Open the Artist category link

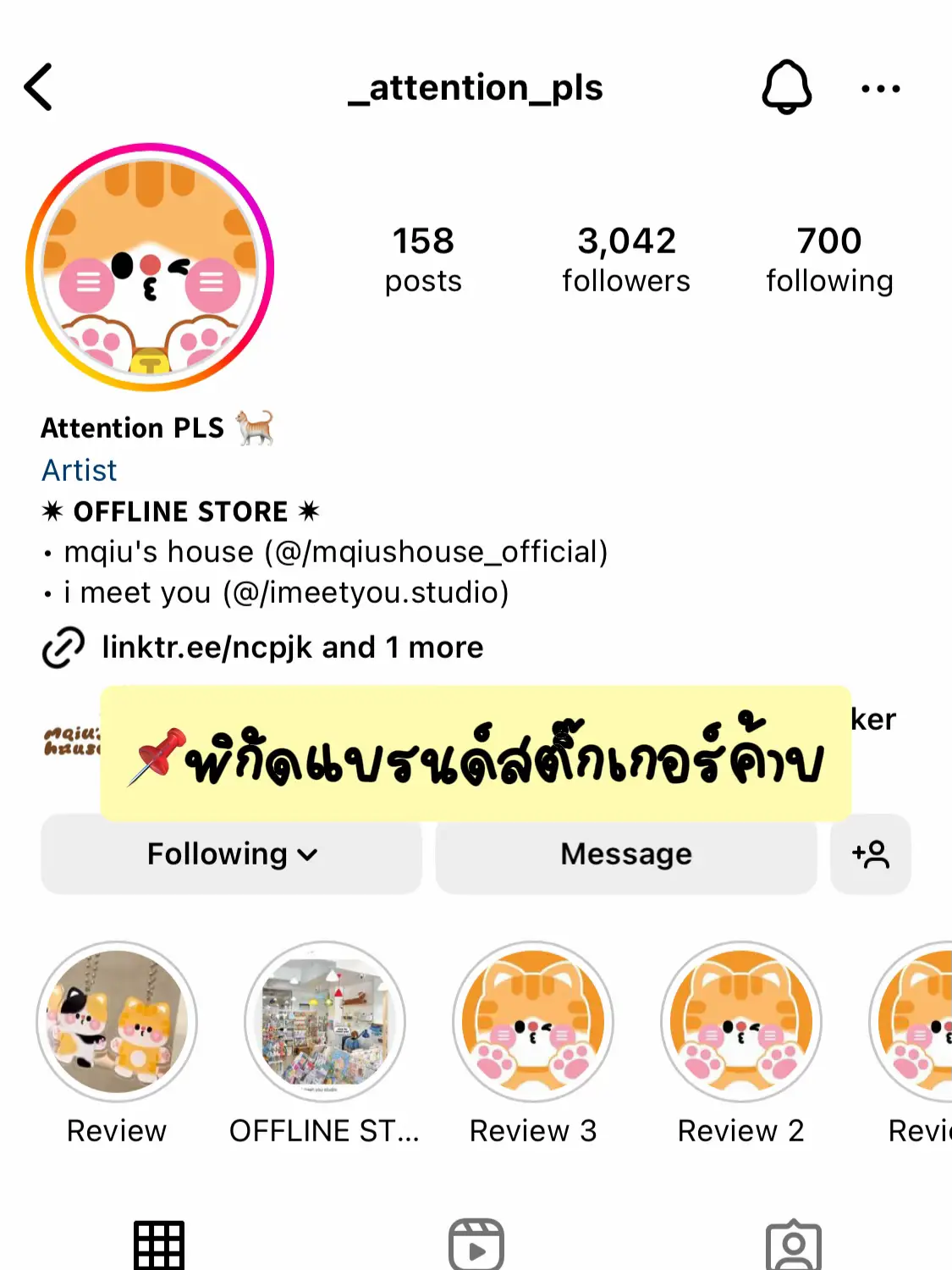pos(79,471)
